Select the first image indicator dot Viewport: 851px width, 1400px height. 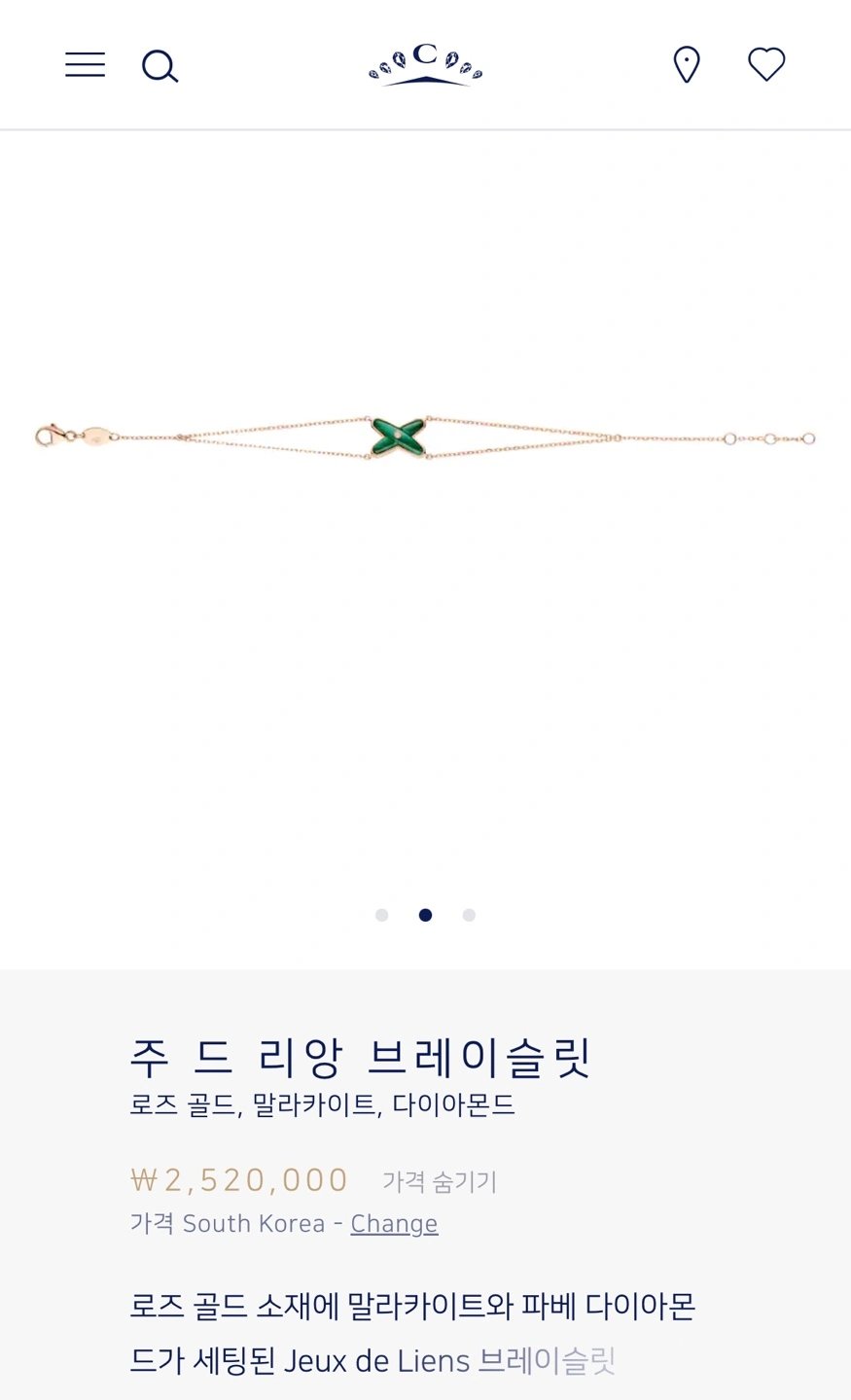click(381, 915)
